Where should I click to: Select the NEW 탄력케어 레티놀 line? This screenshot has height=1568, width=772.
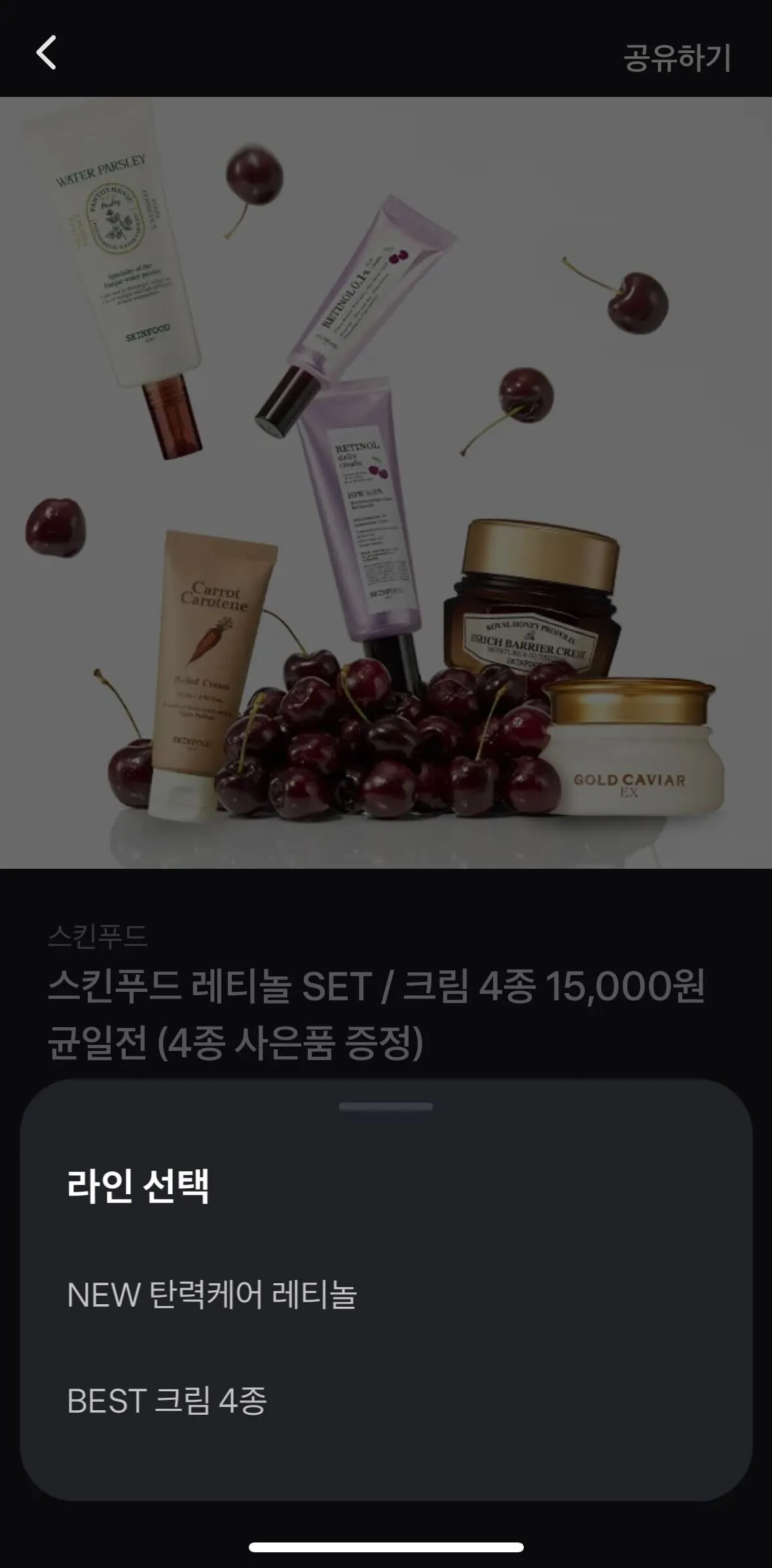[211, 1295]
